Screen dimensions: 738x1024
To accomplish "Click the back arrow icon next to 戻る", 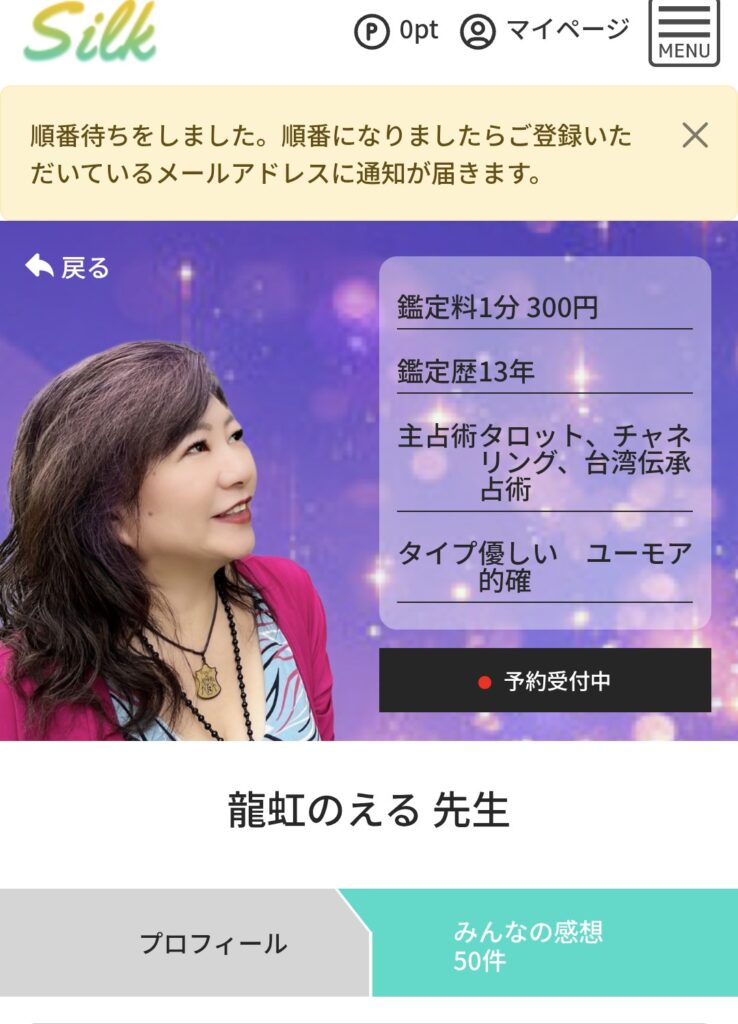I will pyautogui.click(x=37, y=266).
